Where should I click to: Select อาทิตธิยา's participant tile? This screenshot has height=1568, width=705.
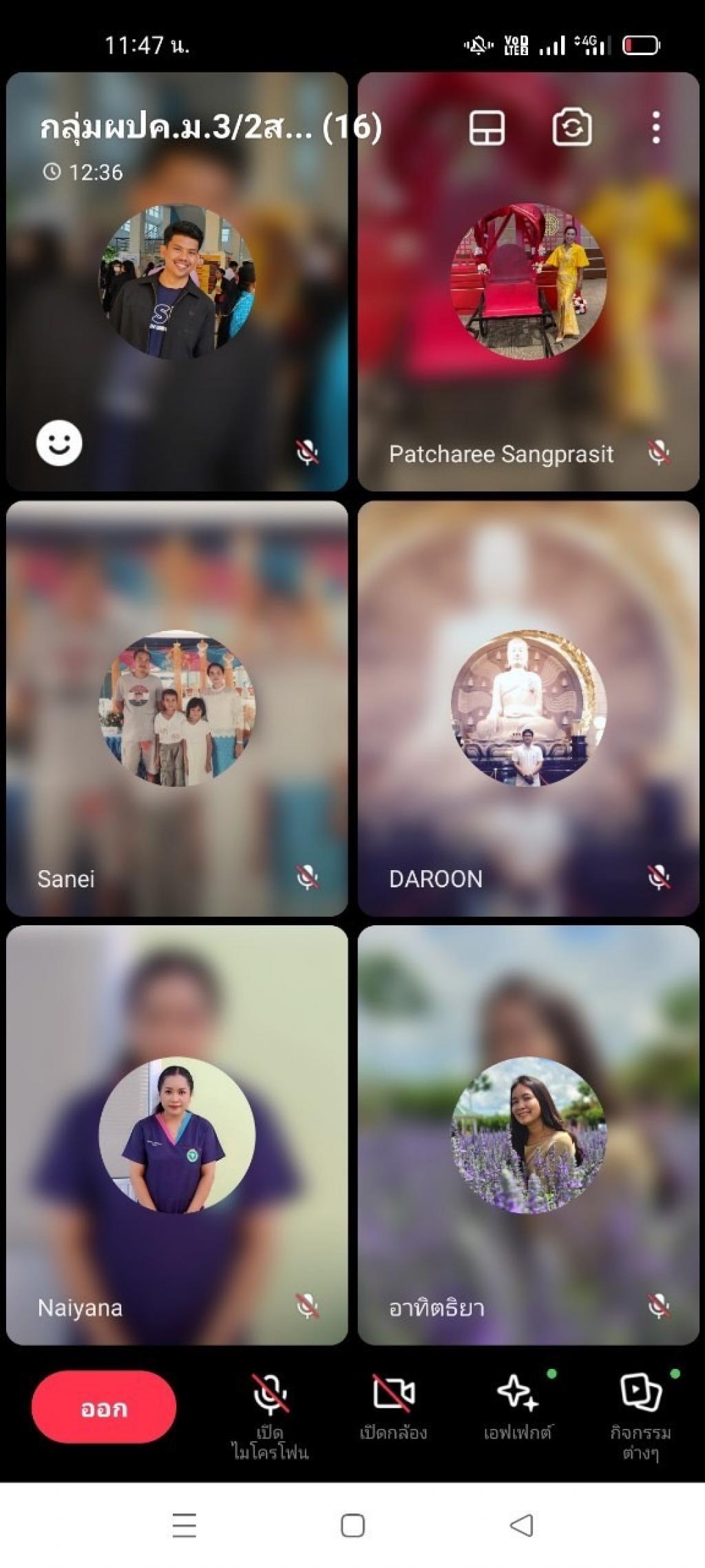point(529,1135)
